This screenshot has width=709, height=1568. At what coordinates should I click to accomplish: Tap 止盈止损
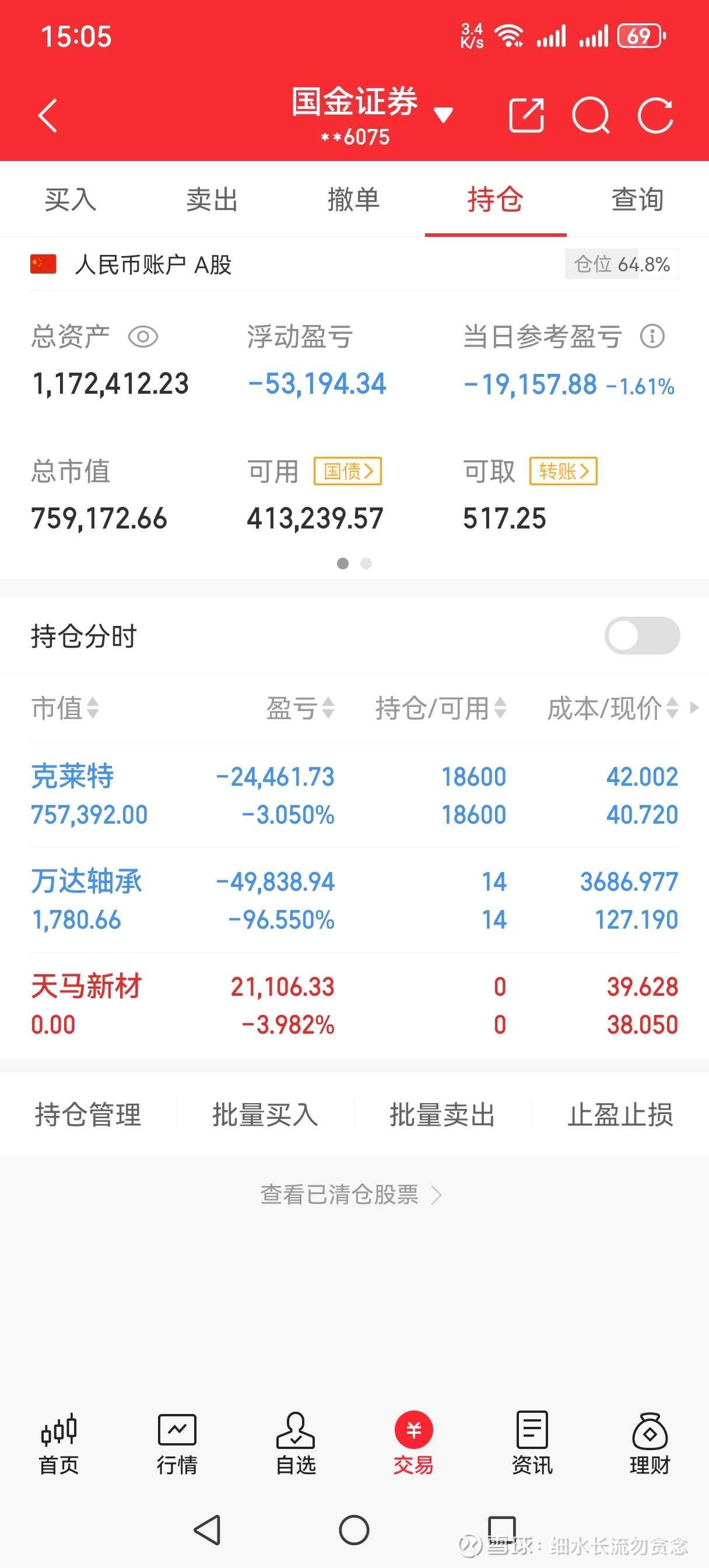pyautogui.click(x=620, y=1115)
